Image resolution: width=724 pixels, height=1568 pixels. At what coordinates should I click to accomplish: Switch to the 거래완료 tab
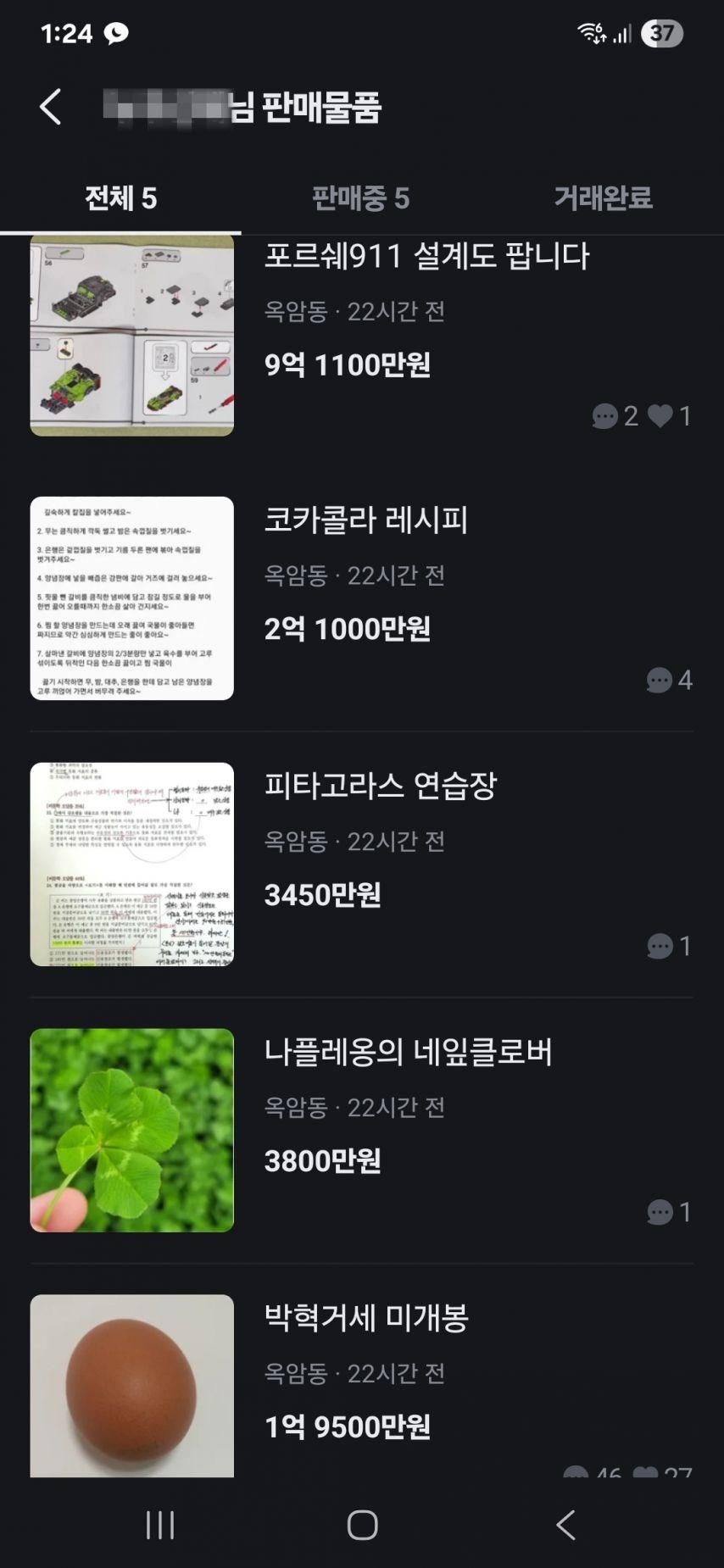click(603, 198)
